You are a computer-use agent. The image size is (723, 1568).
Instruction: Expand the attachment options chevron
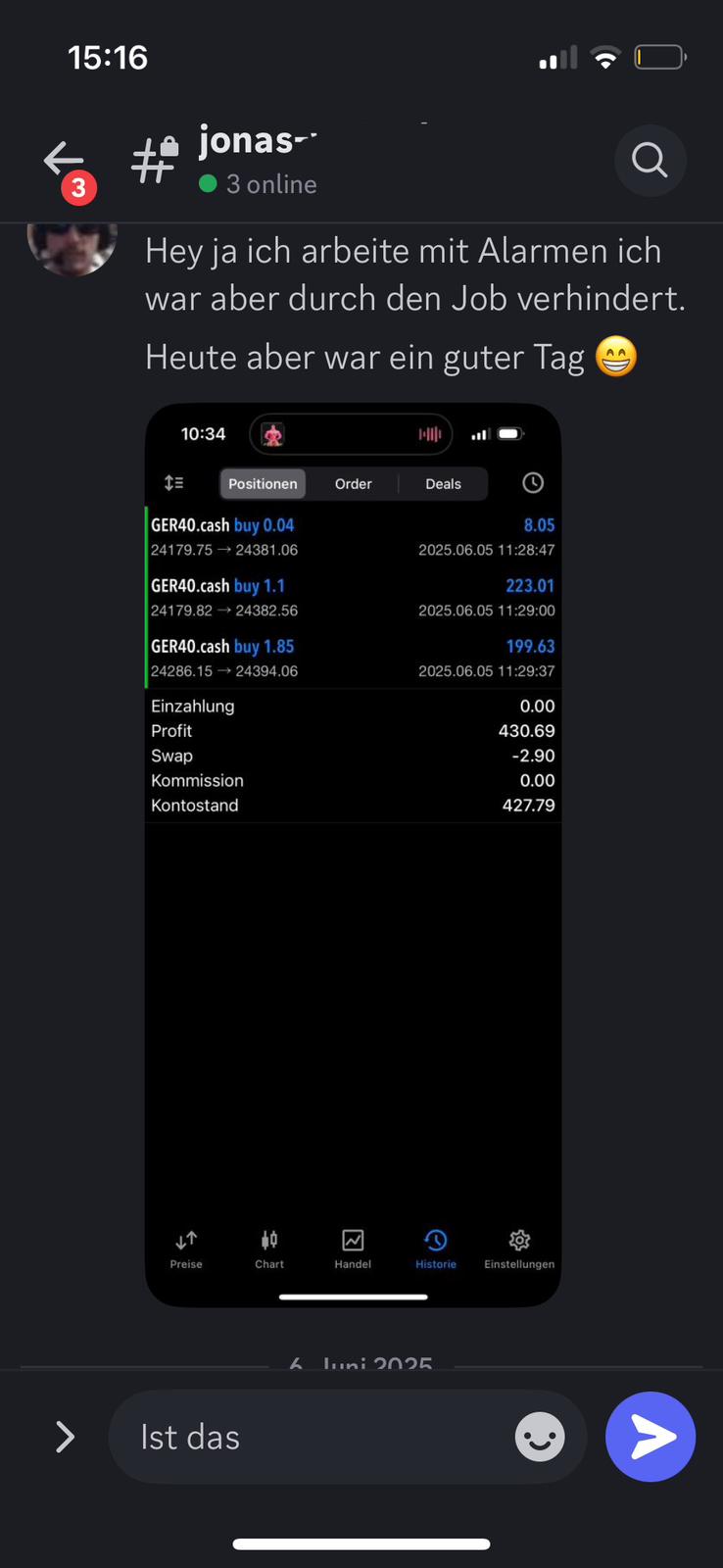point(65,1437)
